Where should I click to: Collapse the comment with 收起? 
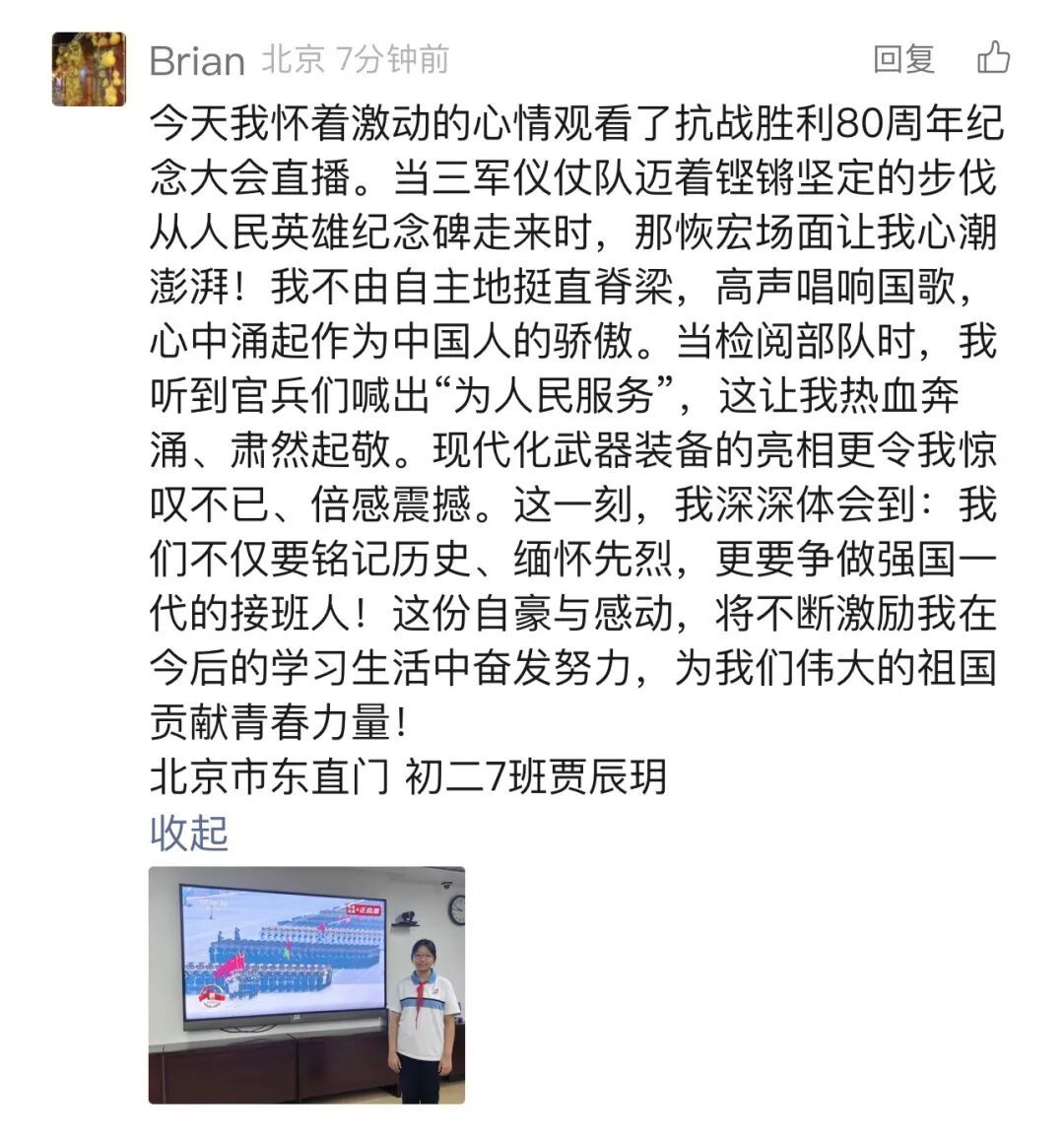(x=189, y=833)
